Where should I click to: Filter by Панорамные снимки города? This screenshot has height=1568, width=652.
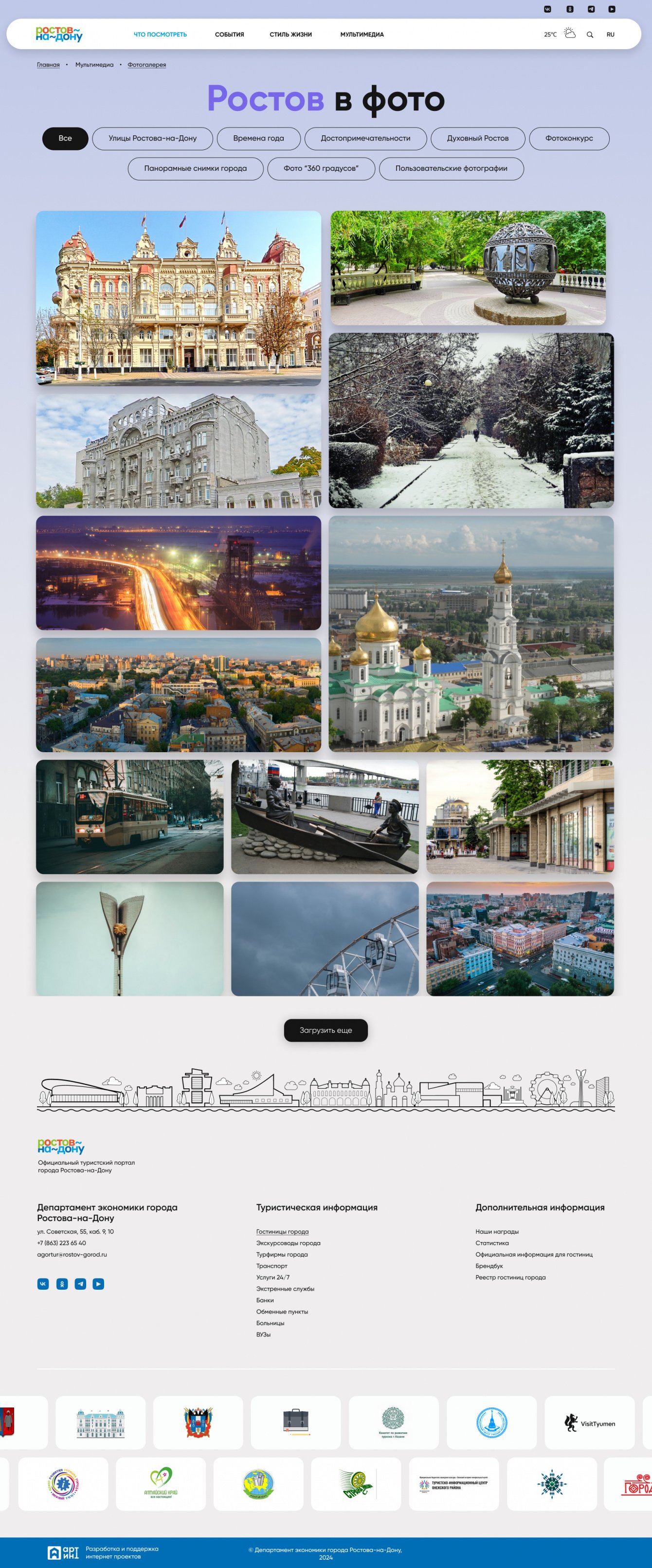196,168
